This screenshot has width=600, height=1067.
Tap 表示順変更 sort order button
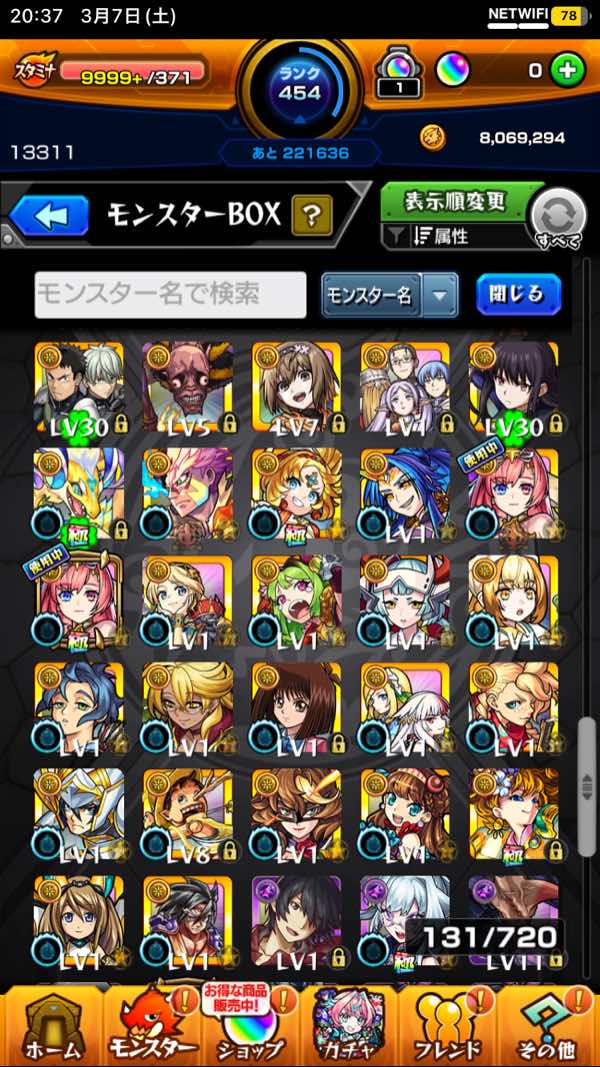(x=454, y=202)
